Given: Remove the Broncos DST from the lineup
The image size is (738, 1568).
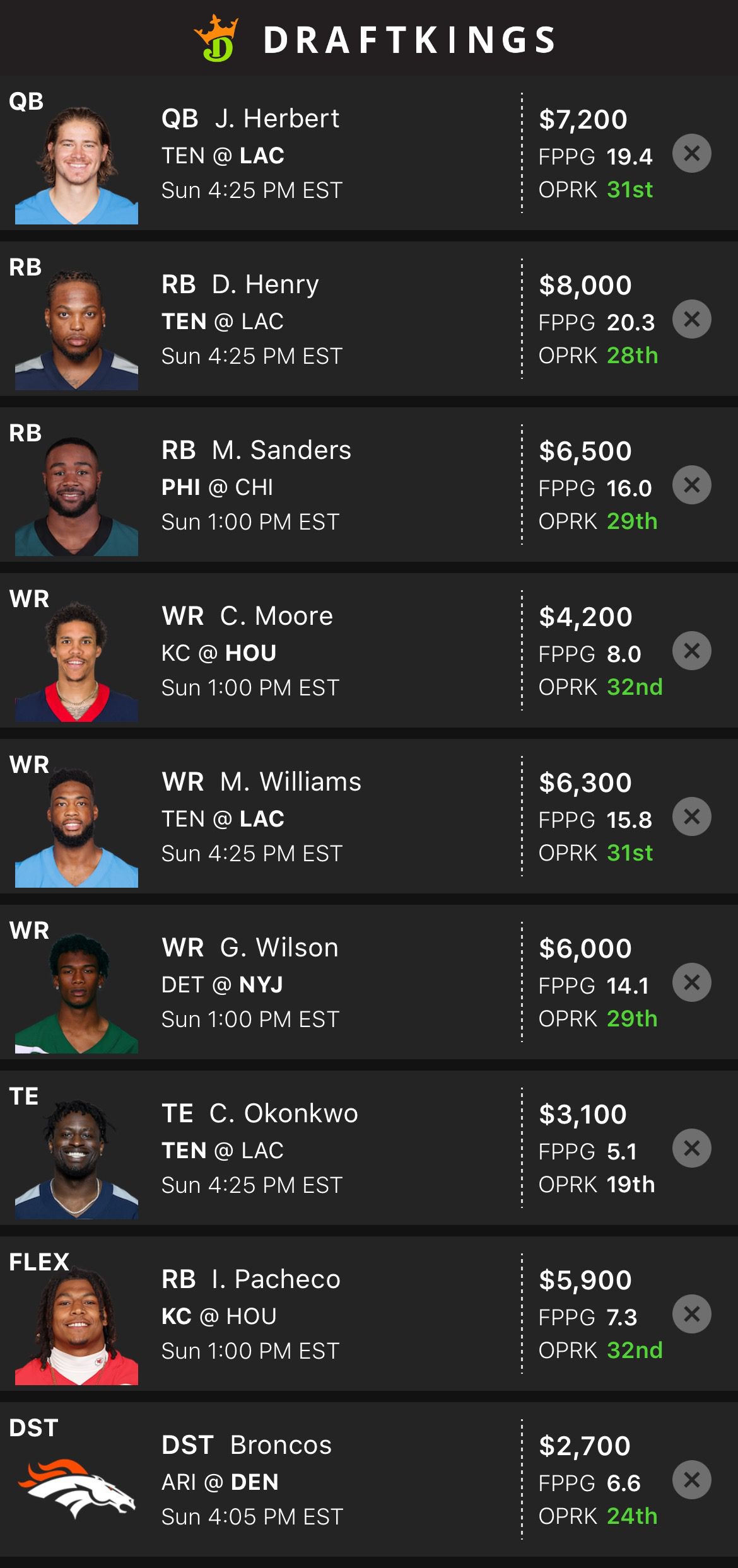Looking at the screenshot, I should (691, 1480).
